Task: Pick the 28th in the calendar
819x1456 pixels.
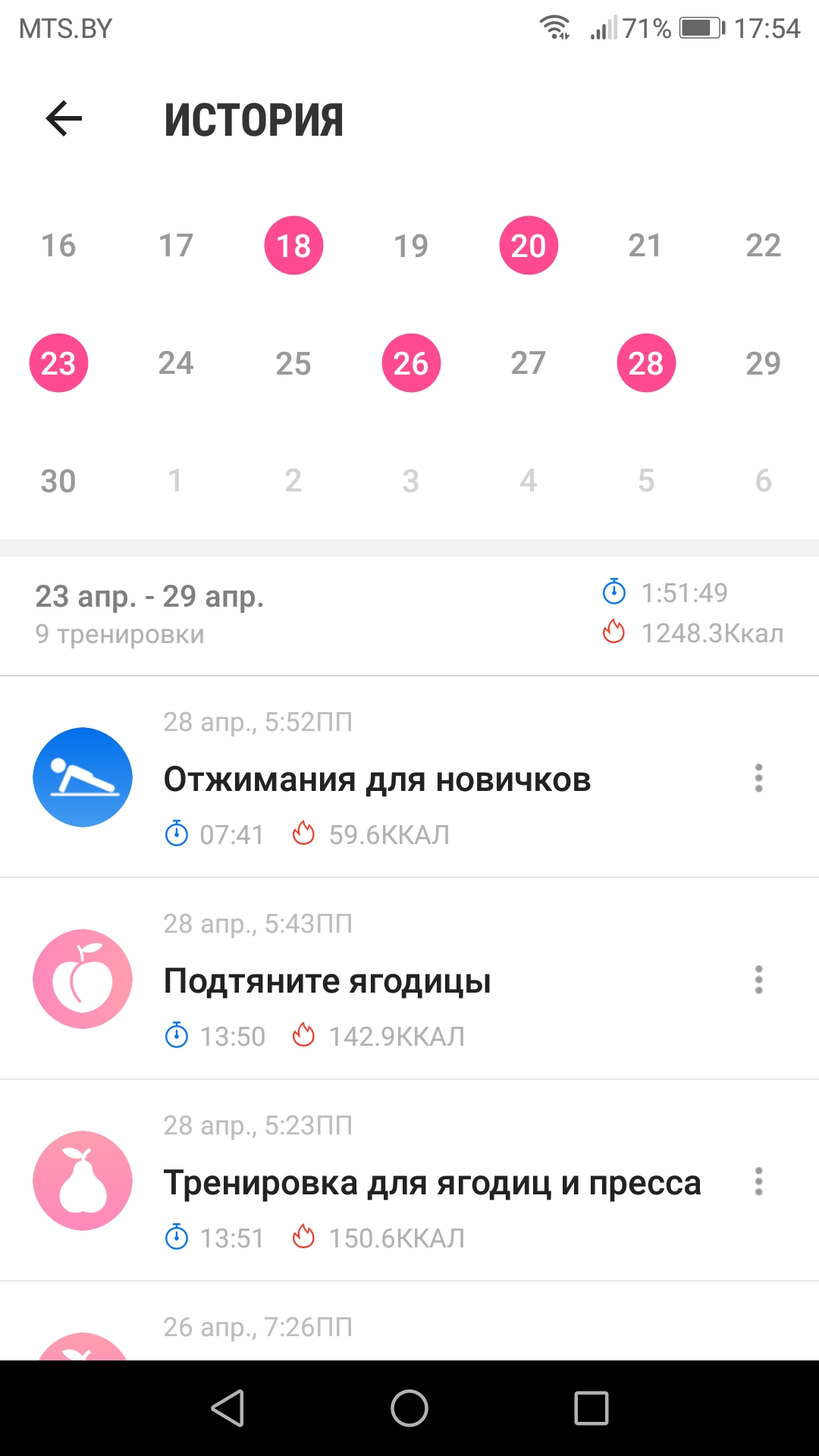Action: (x=646, y=363)
